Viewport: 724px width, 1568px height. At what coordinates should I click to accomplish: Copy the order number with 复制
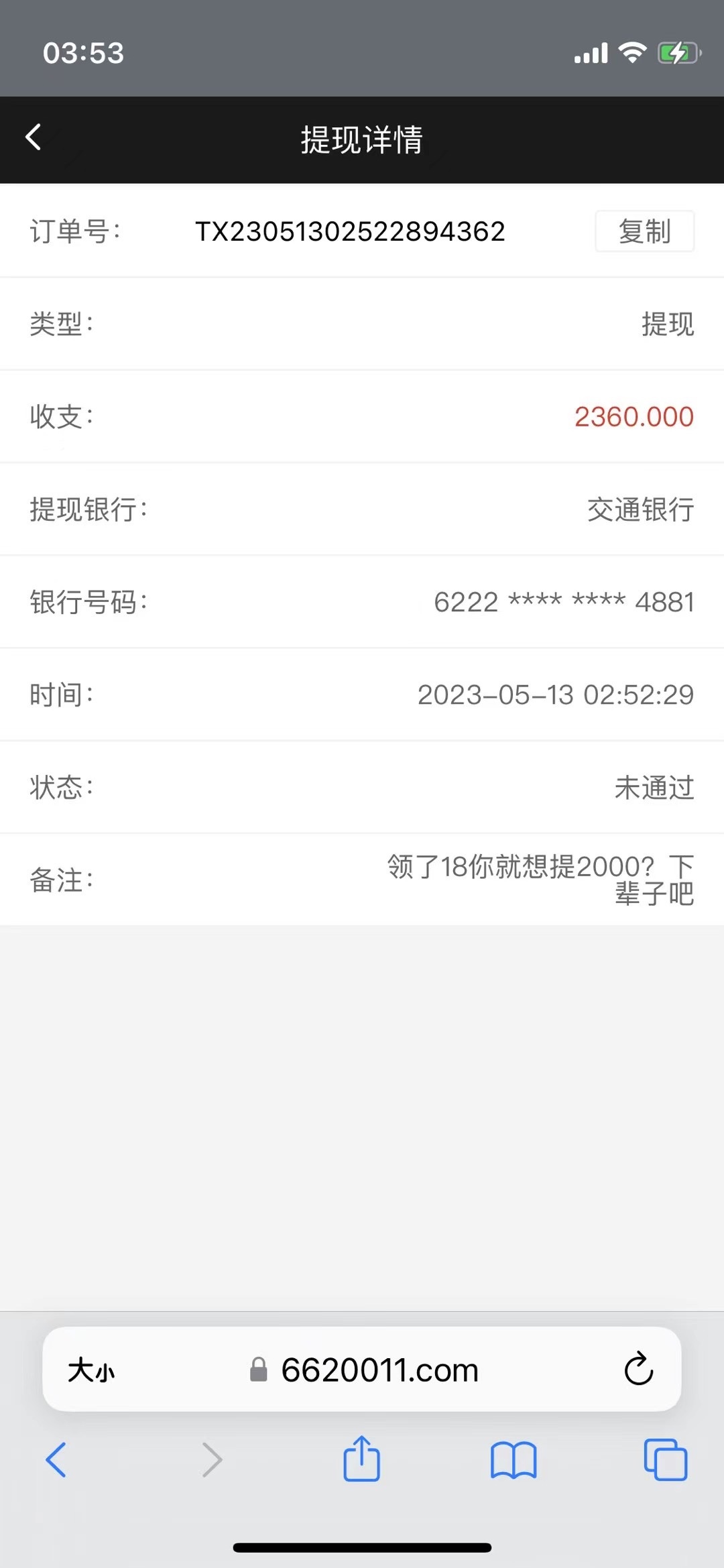coord(644,231)
